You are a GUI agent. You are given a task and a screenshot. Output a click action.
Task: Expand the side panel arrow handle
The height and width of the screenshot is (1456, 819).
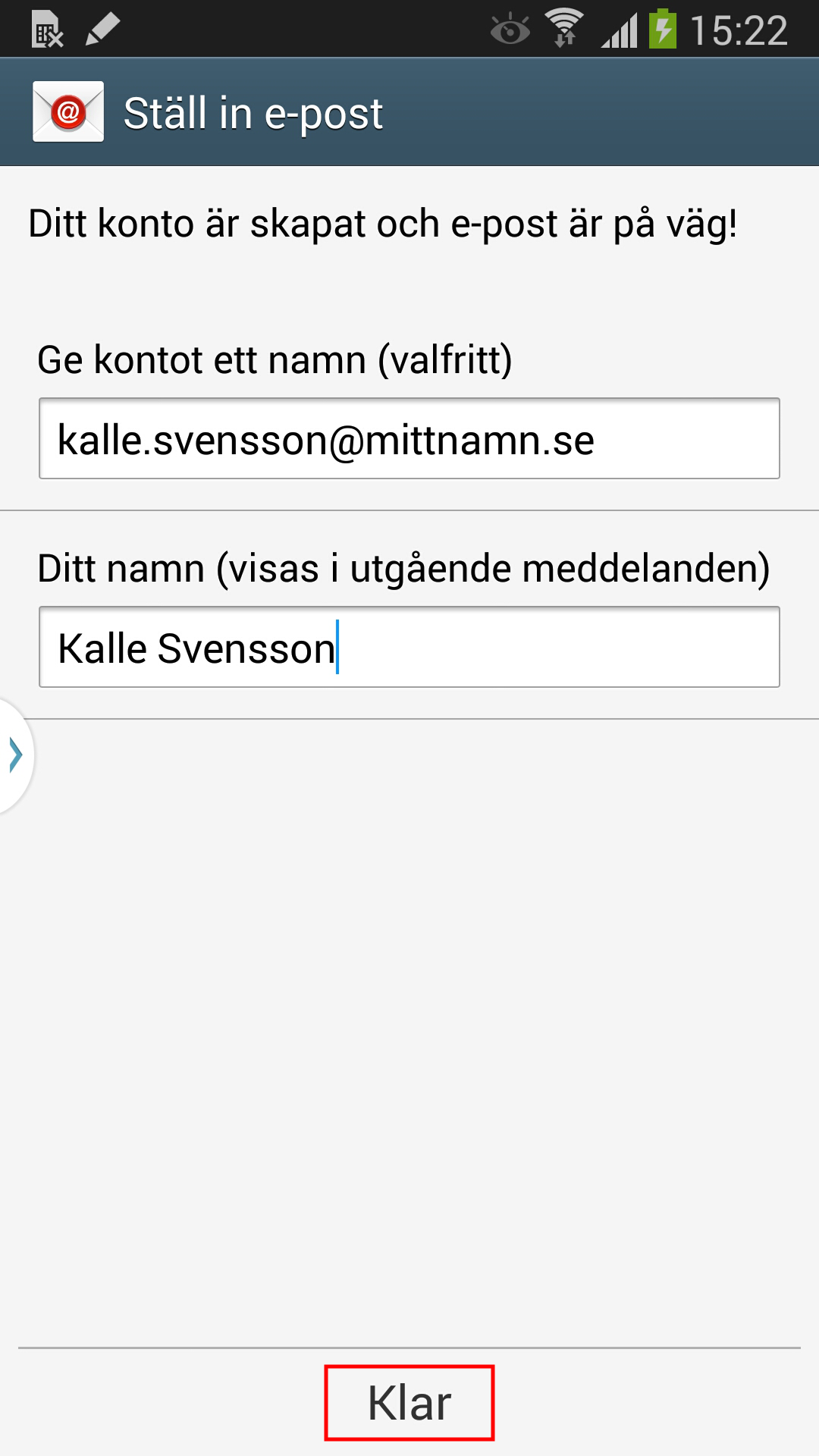tap(15, 755)
